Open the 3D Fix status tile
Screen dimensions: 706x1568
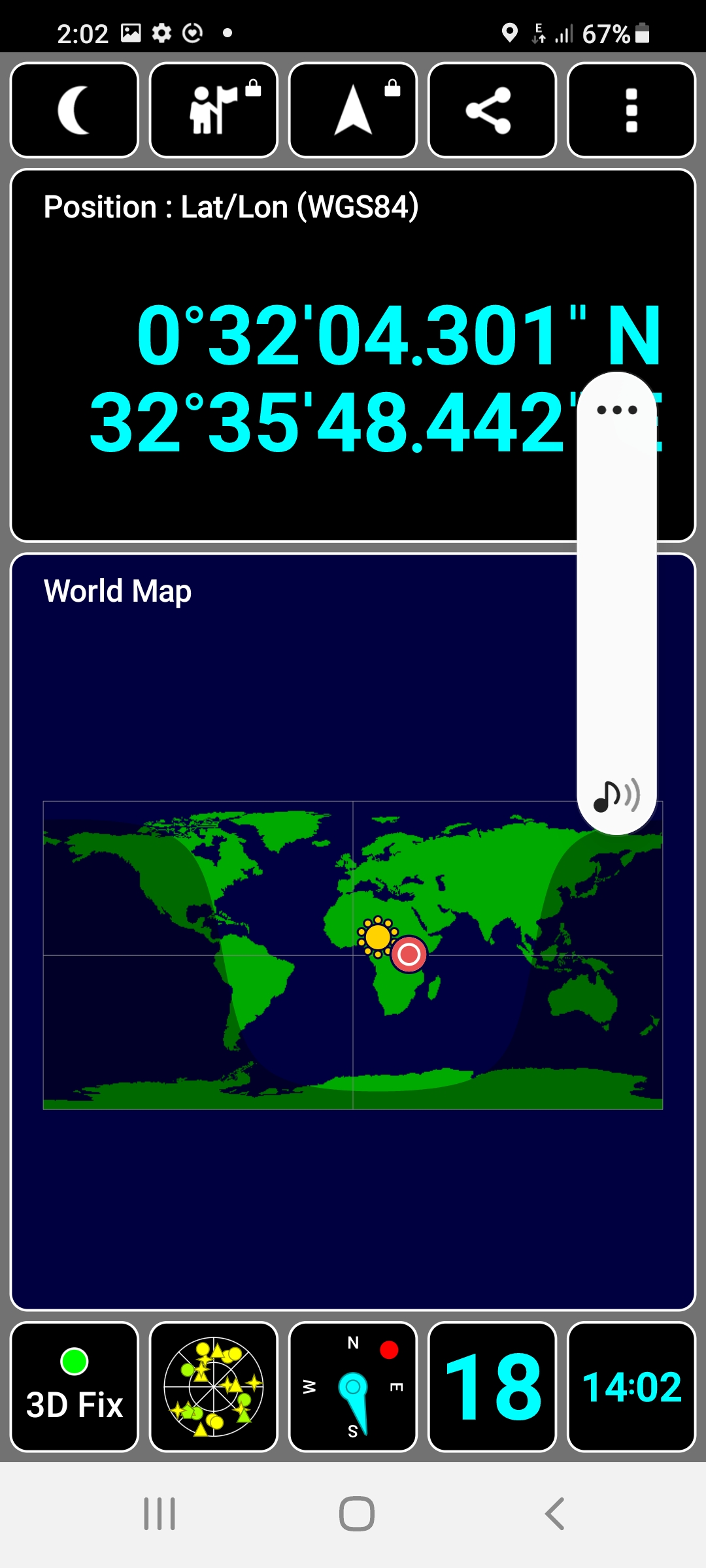pyautogui.click(x=75, y=1386)
